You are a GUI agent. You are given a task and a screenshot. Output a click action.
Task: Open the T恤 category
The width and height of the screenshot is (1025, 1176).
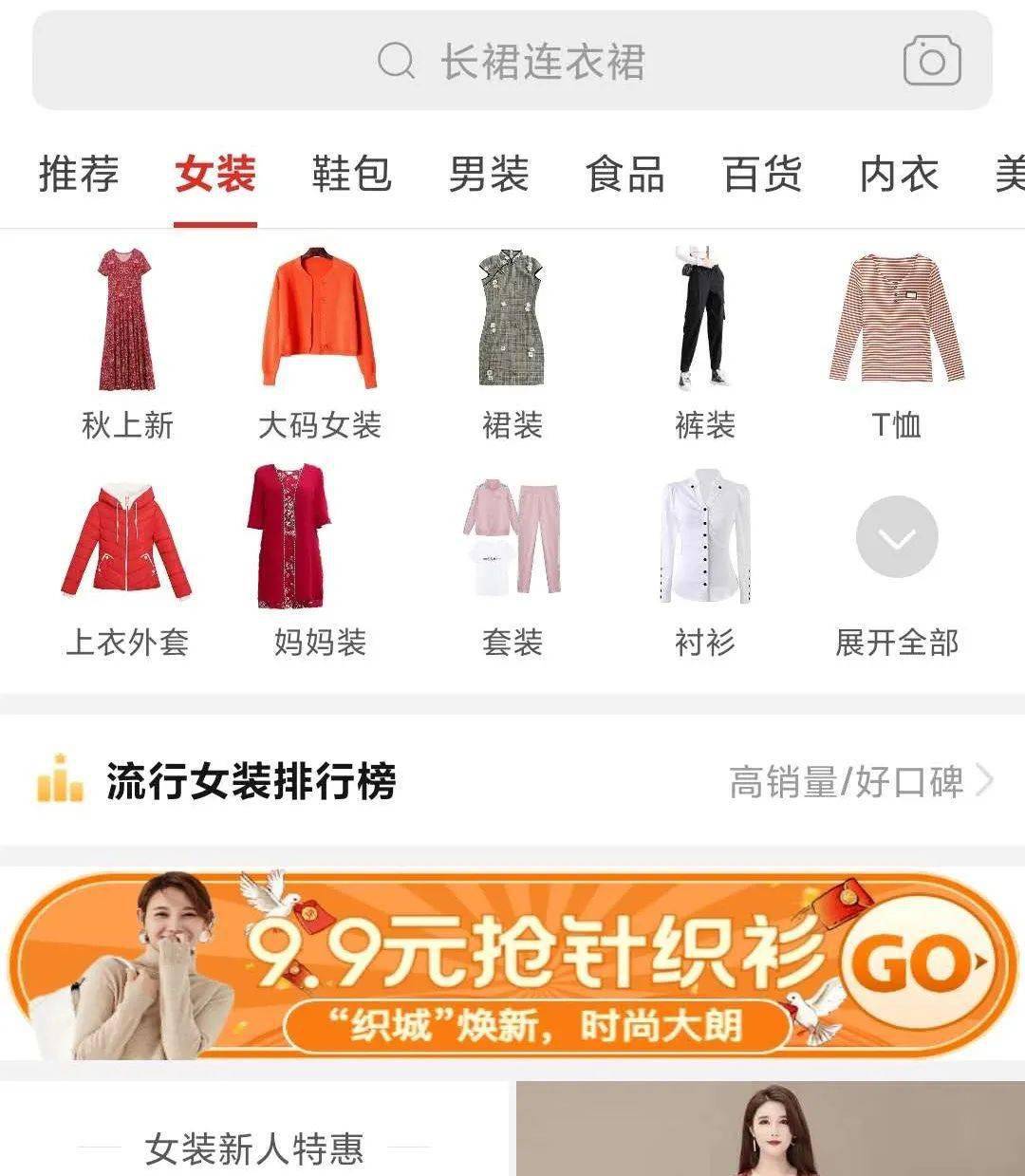tap(897, 344)
